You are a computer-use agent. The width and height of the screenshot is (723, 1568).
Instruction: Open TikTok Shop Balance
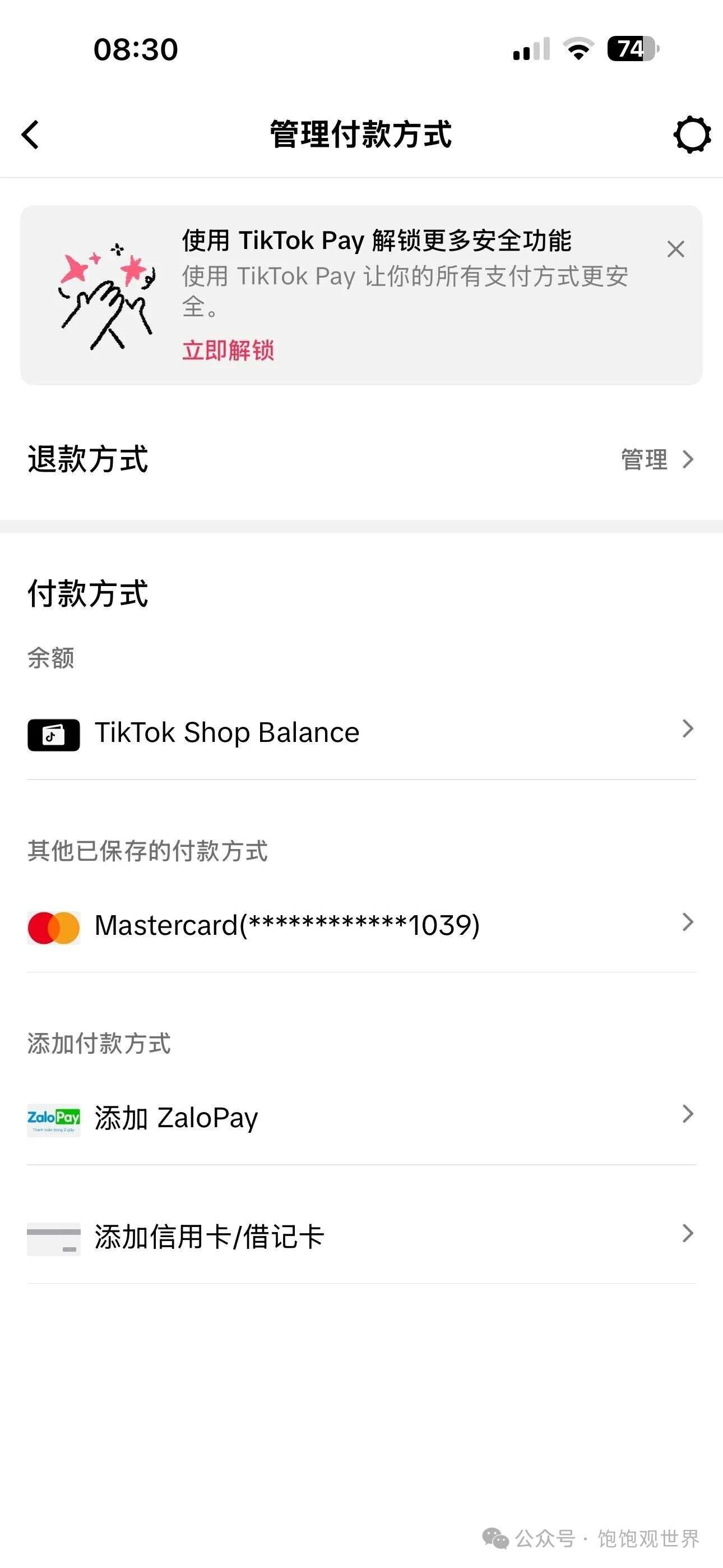click(x=361, y=732)
